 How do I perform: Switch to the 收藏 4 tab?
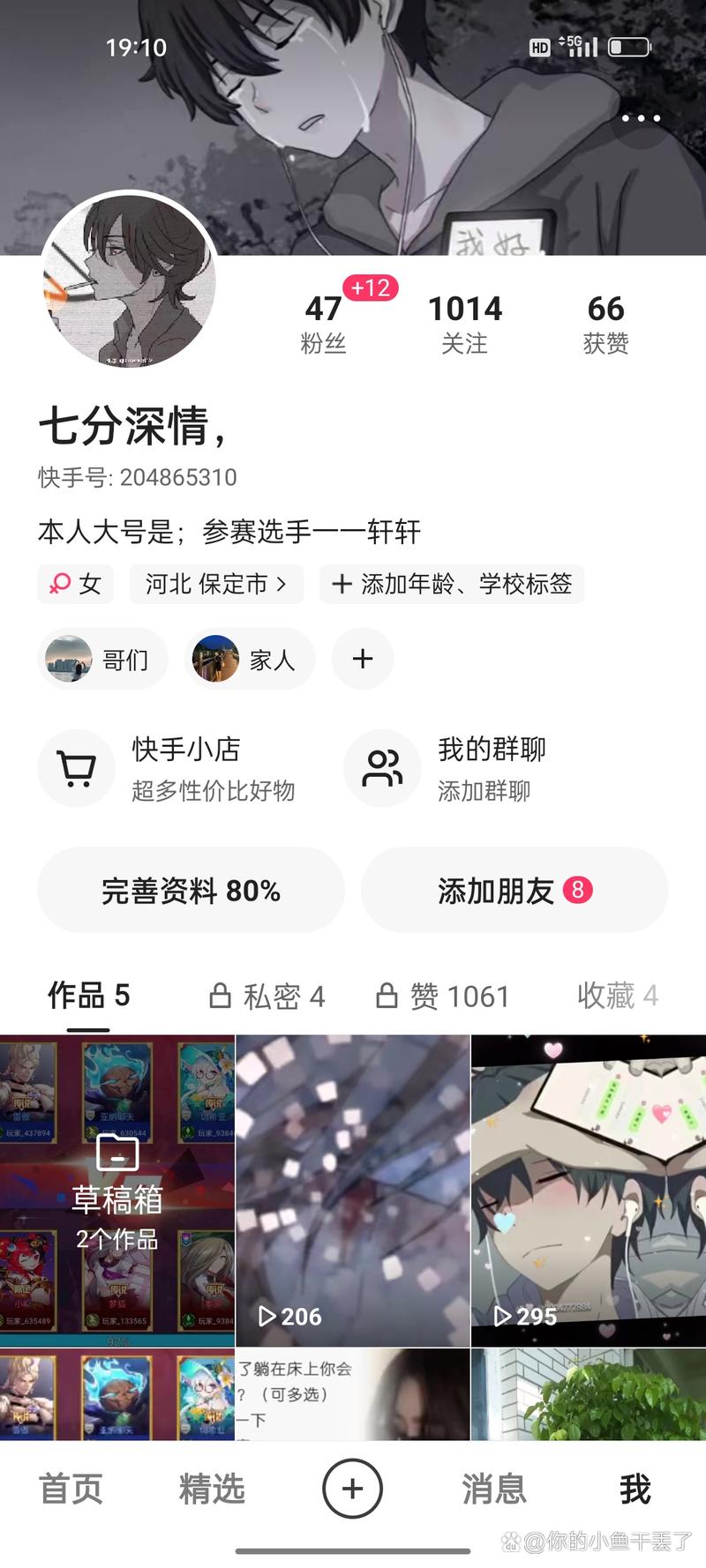pos(616,996)
